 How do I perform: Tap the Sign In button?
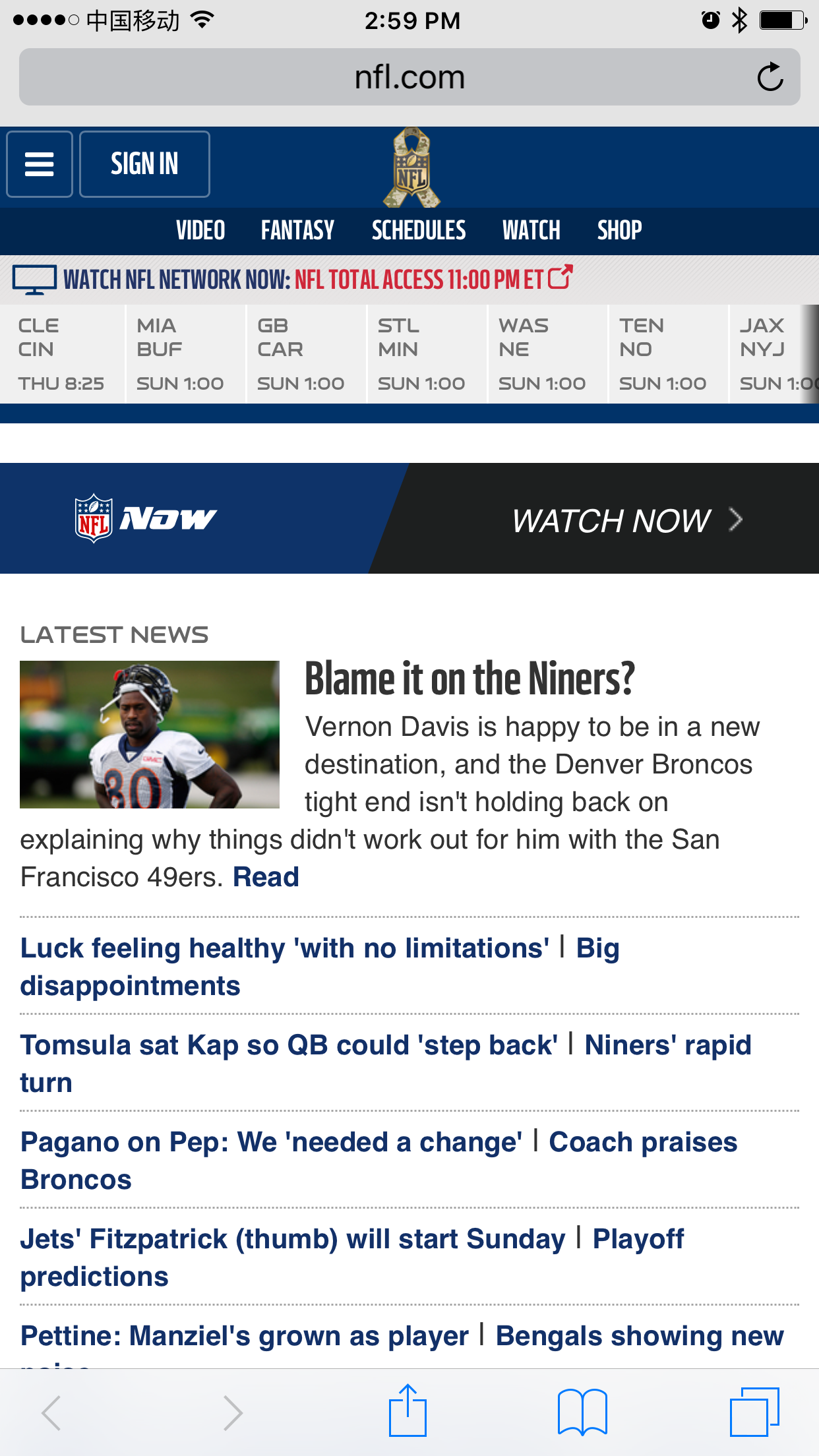pos(144,164)
